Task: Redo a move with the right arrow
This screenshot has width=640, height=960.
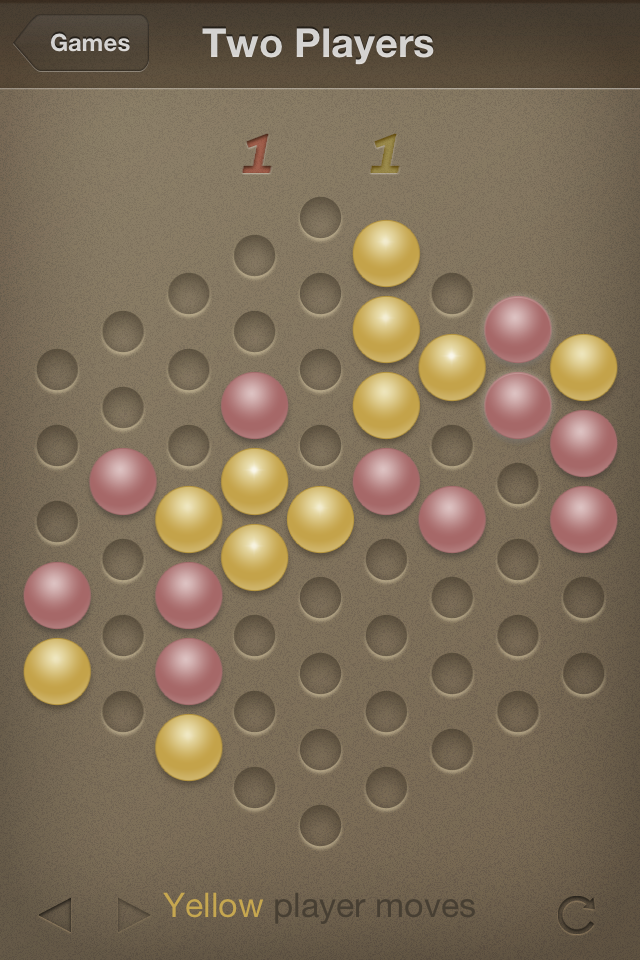Action: 132,913
